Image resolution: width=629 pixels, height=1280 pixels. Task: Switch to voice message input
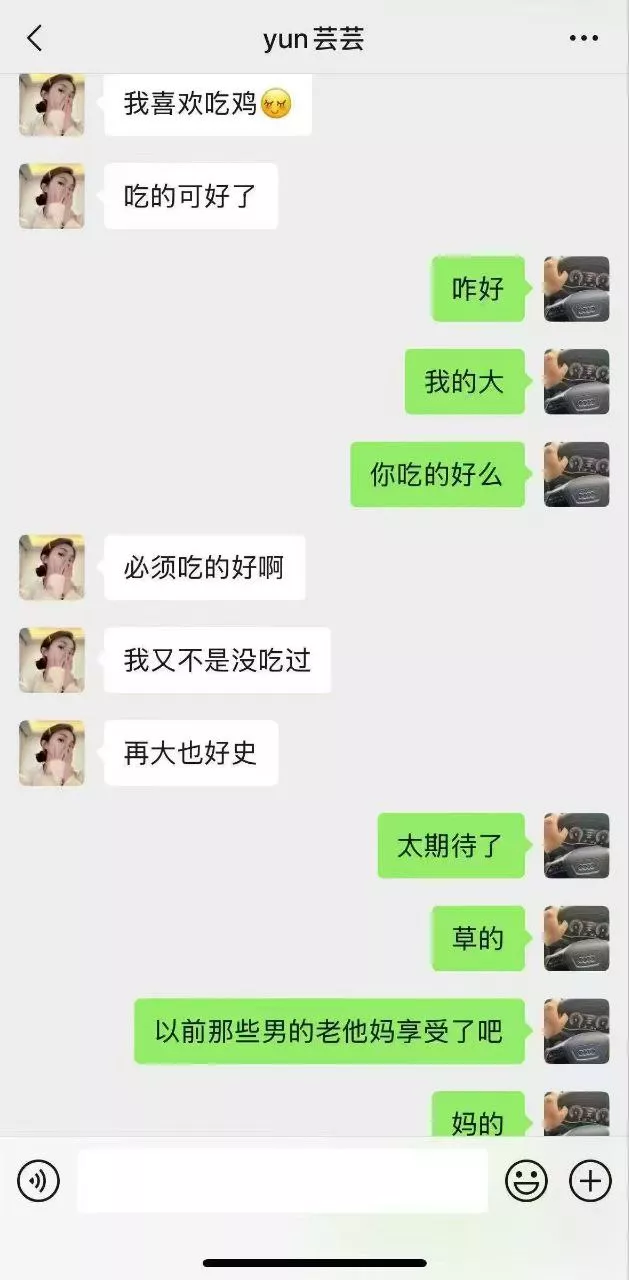(38, 1181)
